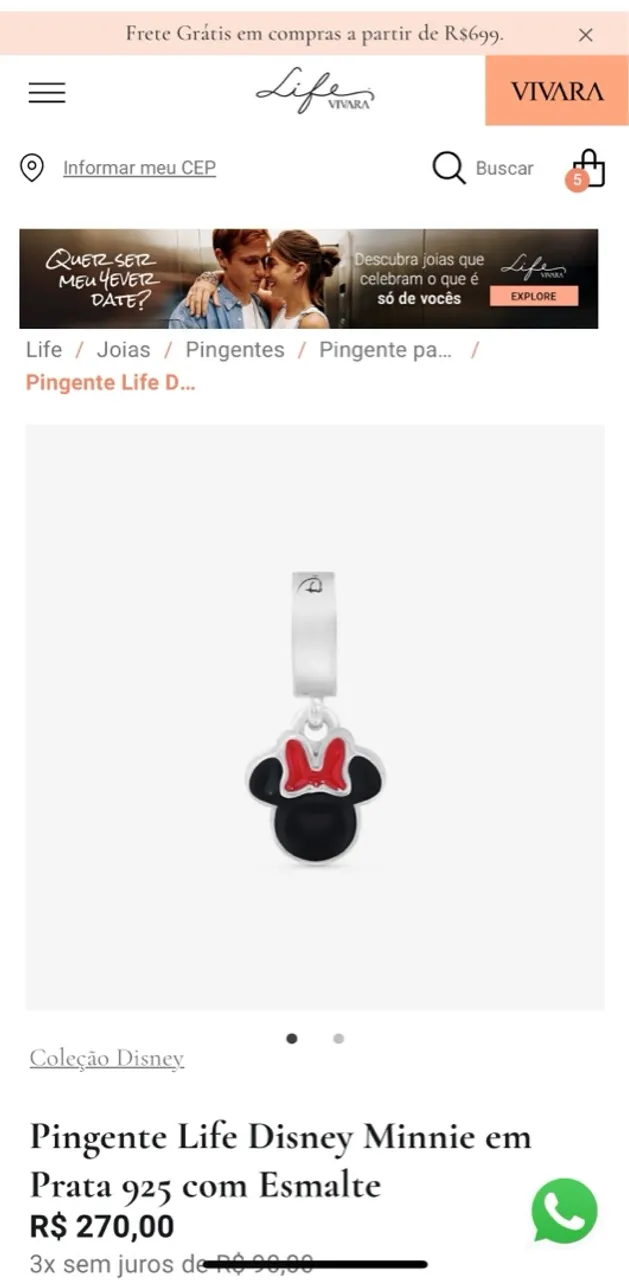Open the shopping bag
The height and width of the screenshot is (1280, 629).
[x=588, y=169]
